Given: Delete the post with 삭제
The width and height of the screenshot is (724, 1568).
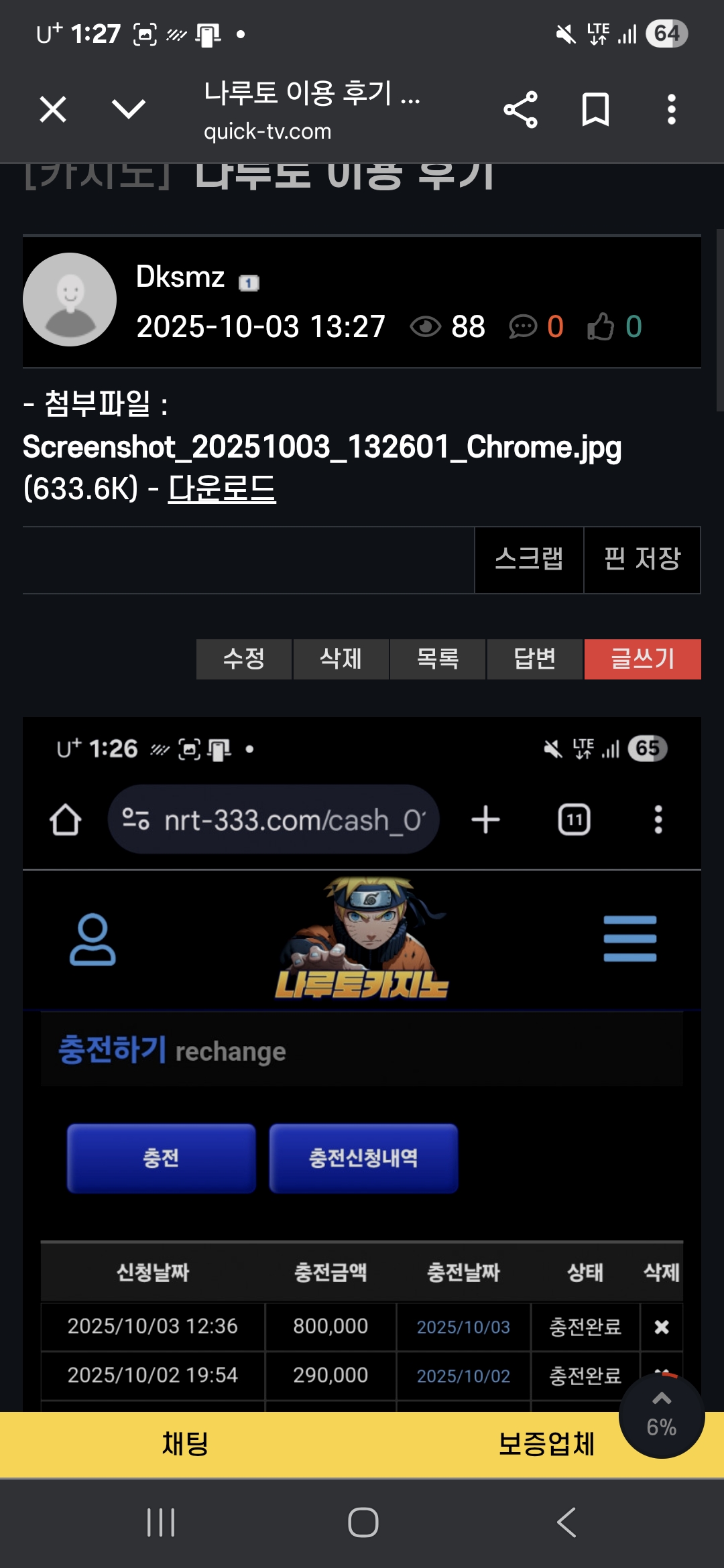Looking at the screenshot, I should pyautogui.click(x=341, y=659).
